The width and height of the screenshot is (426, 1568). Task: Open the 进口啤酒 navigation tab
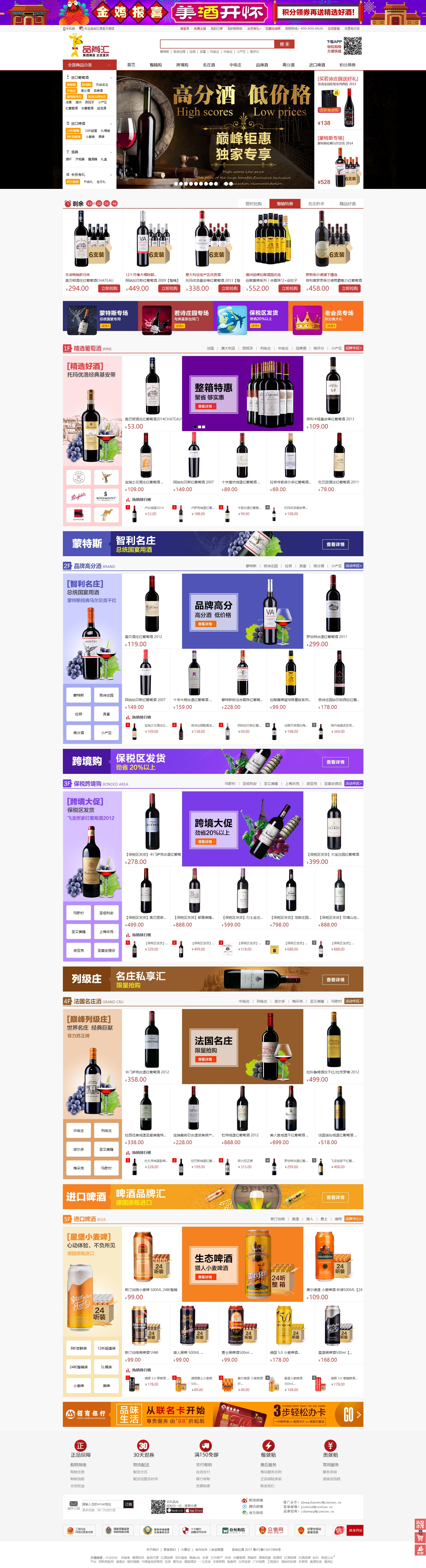point(317,65)
